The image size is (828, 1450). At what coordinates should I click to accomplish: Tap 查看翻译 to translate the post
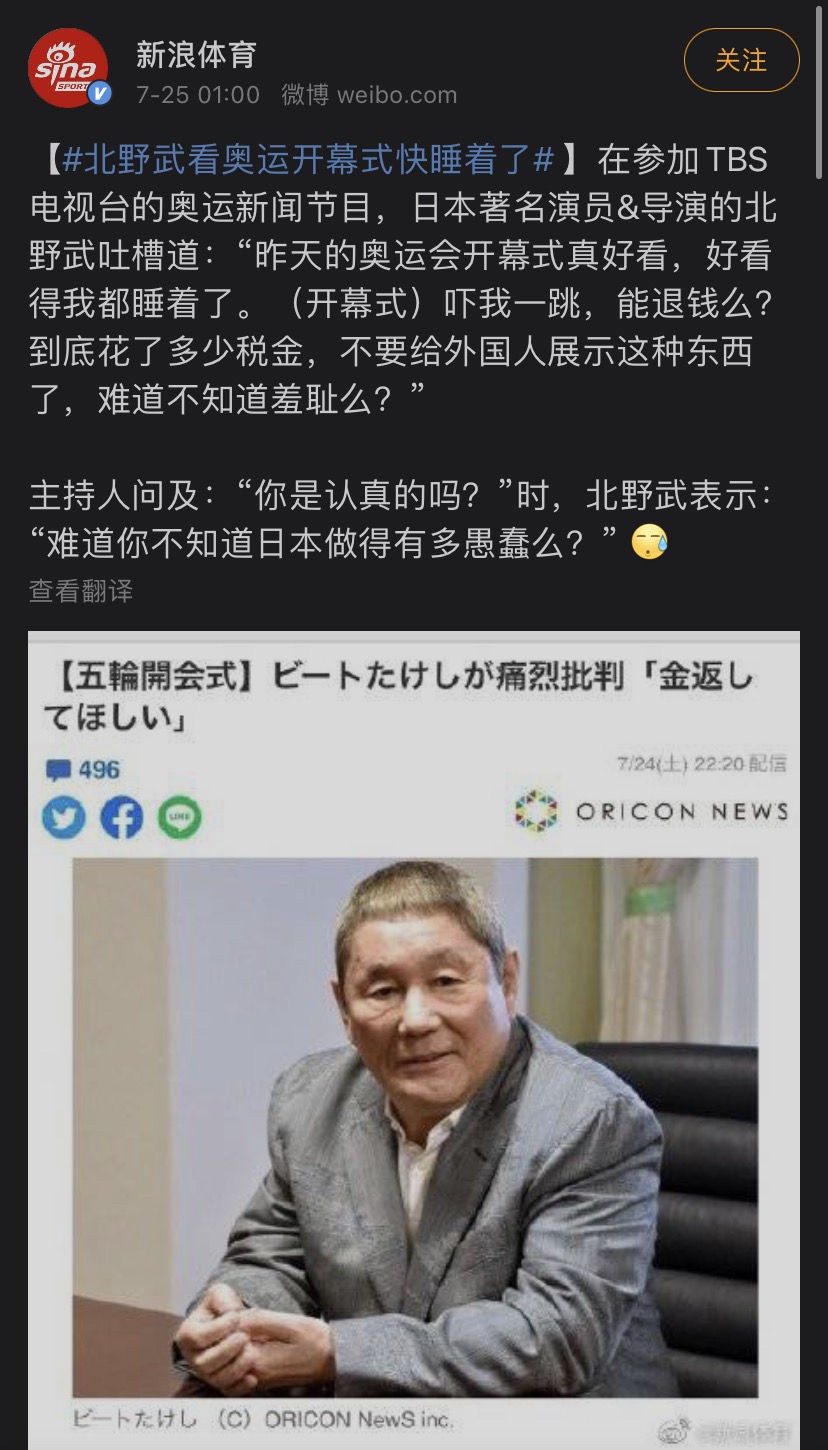pyautogui.click(x=81, y=591)
